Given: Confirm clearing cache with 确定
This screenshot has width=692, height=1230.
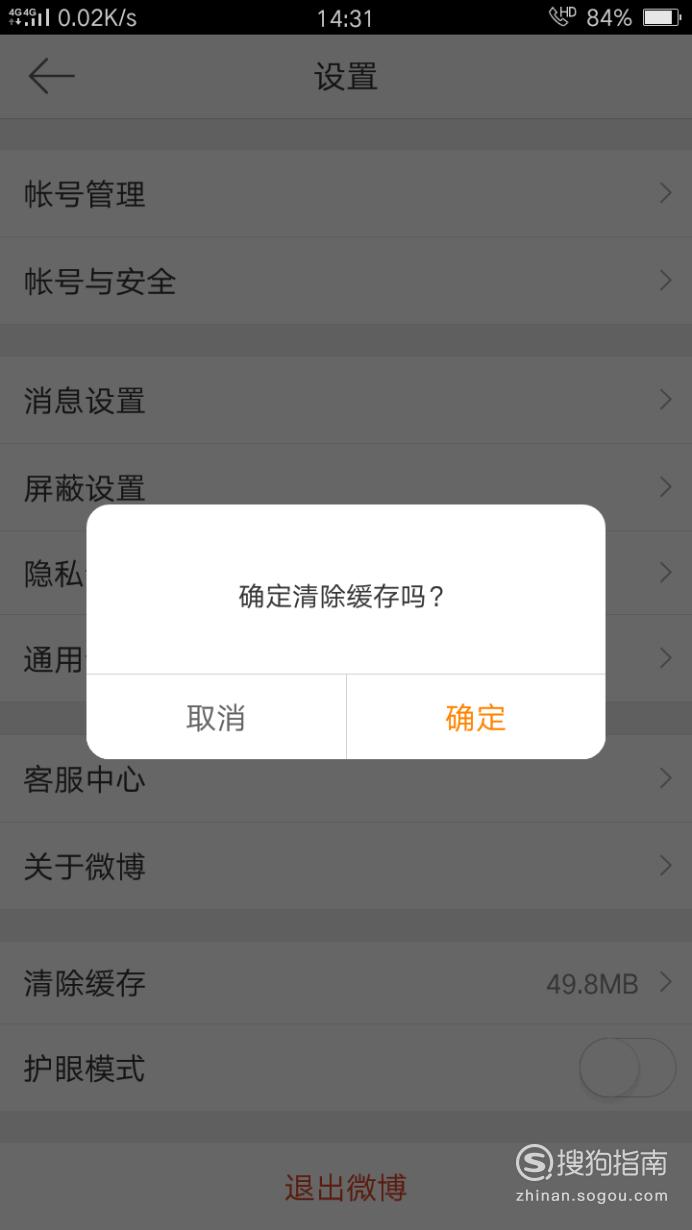Looking at the screenshot, I should click(x=476, y=717).
